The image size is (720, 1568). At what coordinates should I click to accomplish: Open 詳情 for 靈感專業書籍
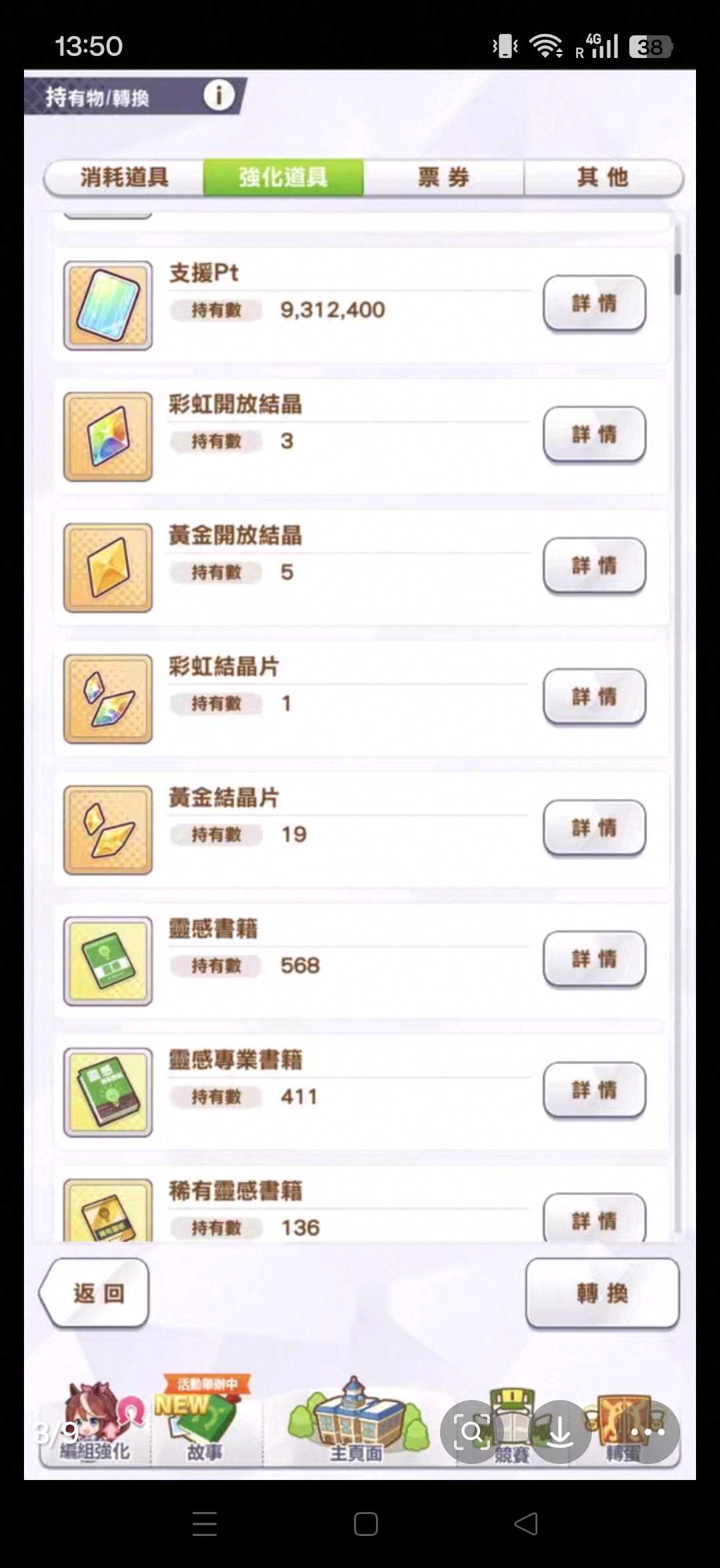(x=594, y=1090)
